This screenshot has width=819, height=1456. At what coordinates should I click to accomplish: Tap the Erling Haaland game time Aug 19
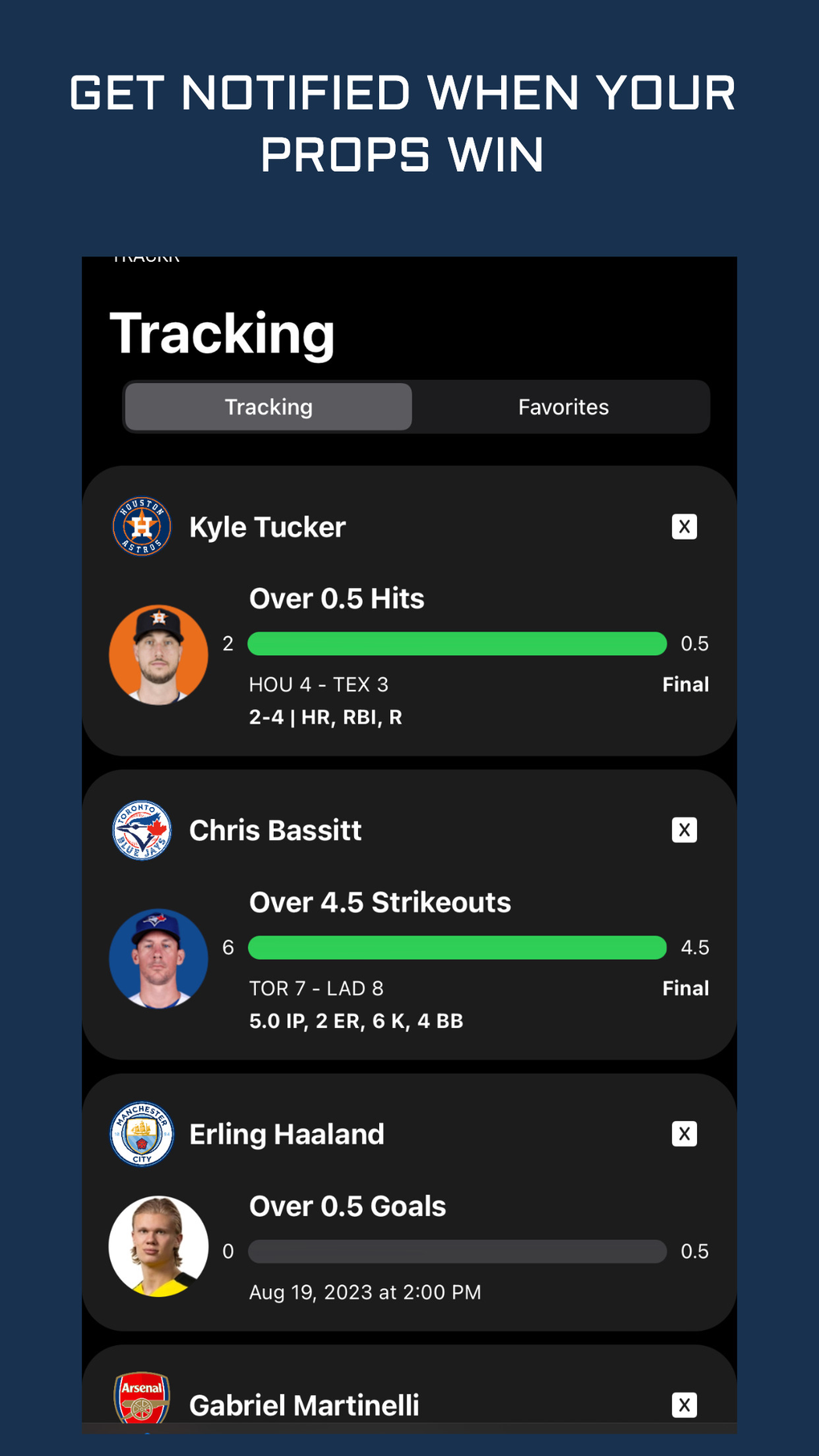(x=364, y=1291)
